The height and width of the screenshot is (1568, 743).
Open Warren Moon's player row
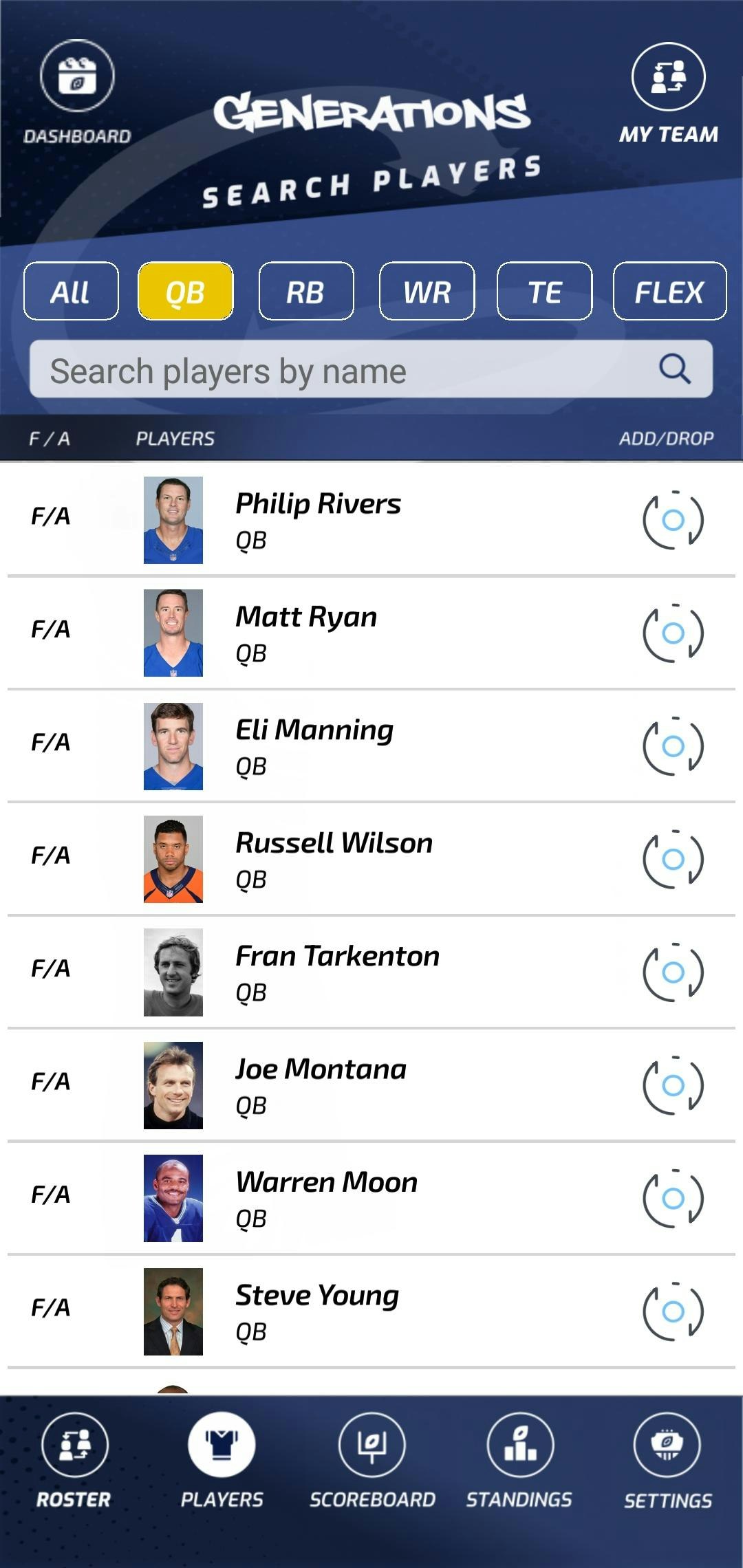(x=327, y=1197)
